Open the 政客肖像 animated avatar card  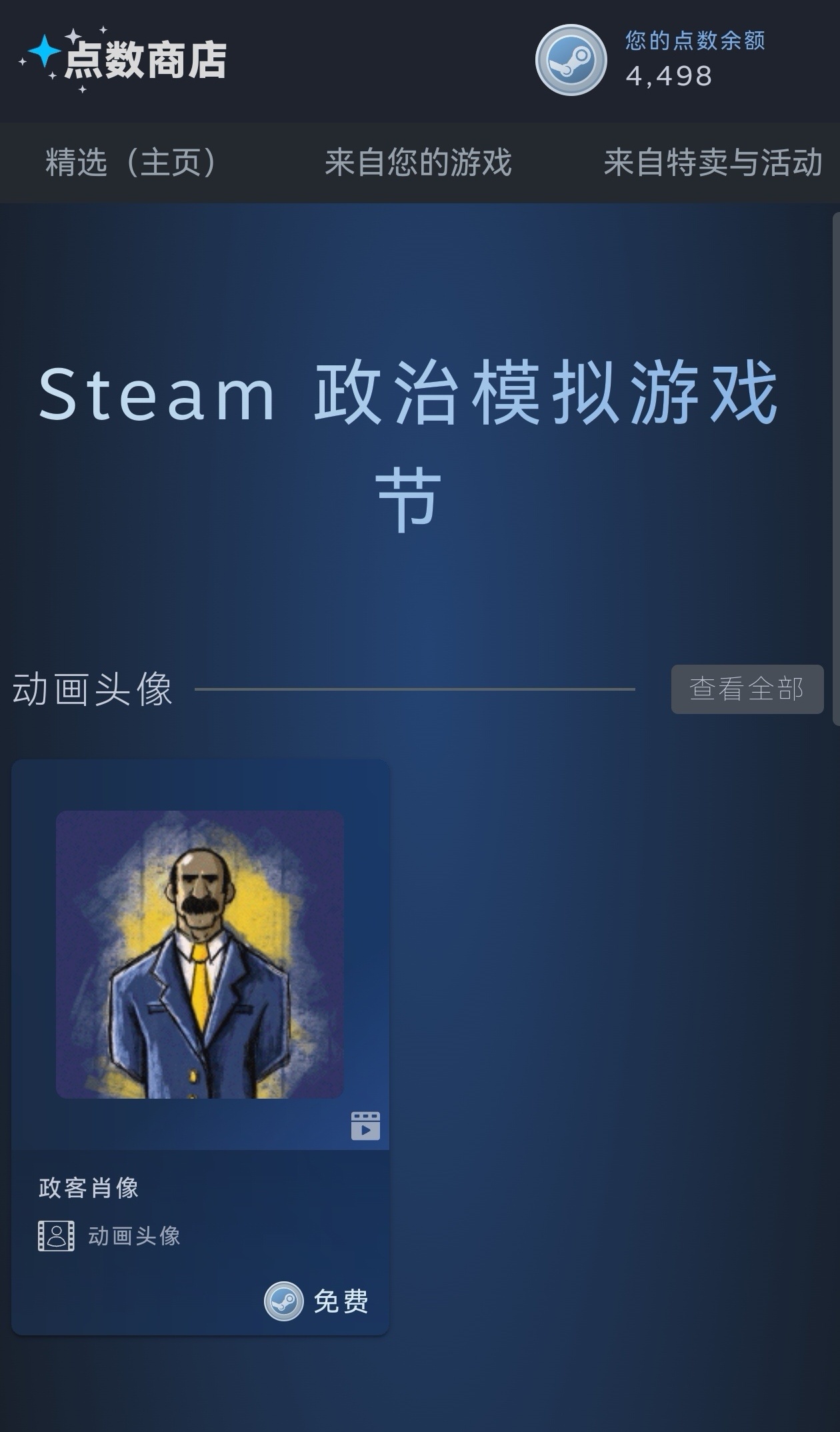[200, 1047]
